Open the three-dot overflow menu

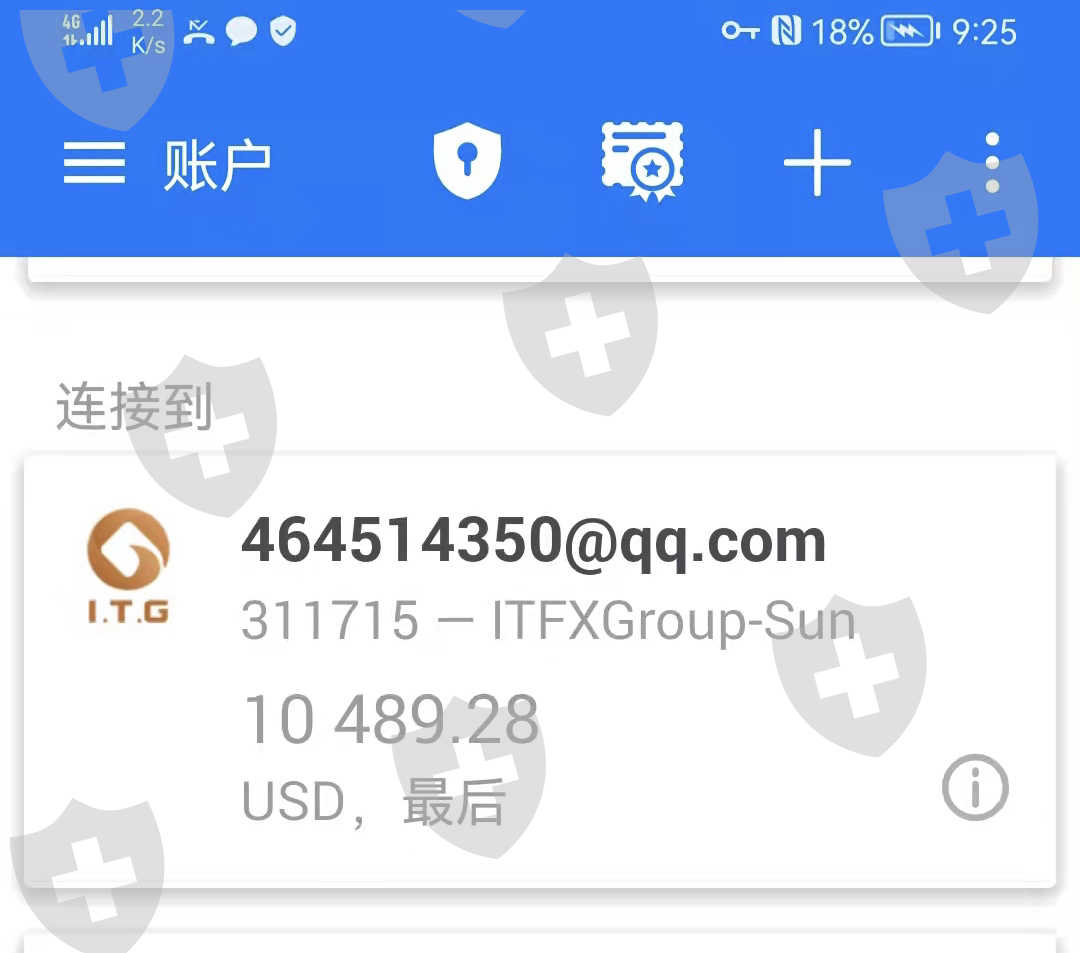tap(993, 163)
